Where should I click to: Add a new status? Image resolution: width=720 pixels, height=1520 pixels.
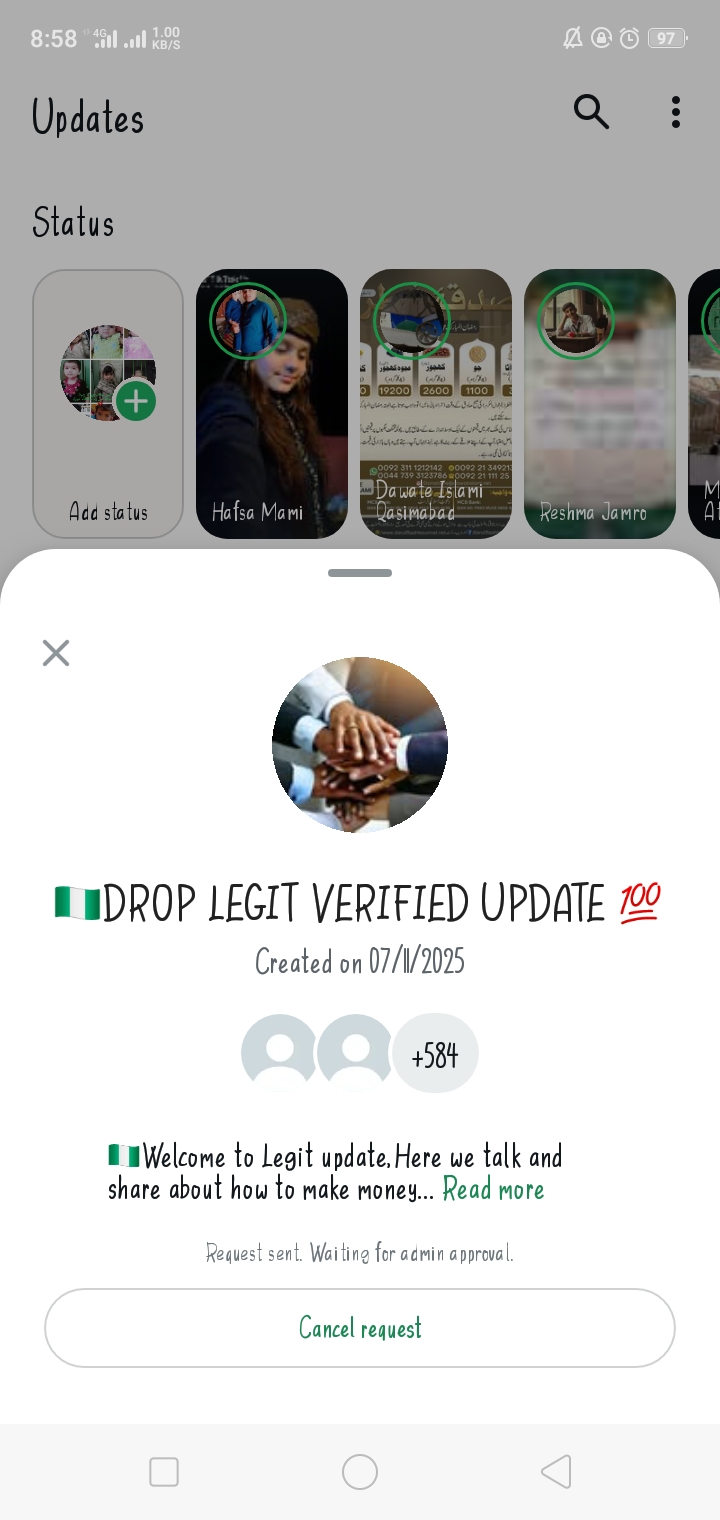(x=108, y=403)
